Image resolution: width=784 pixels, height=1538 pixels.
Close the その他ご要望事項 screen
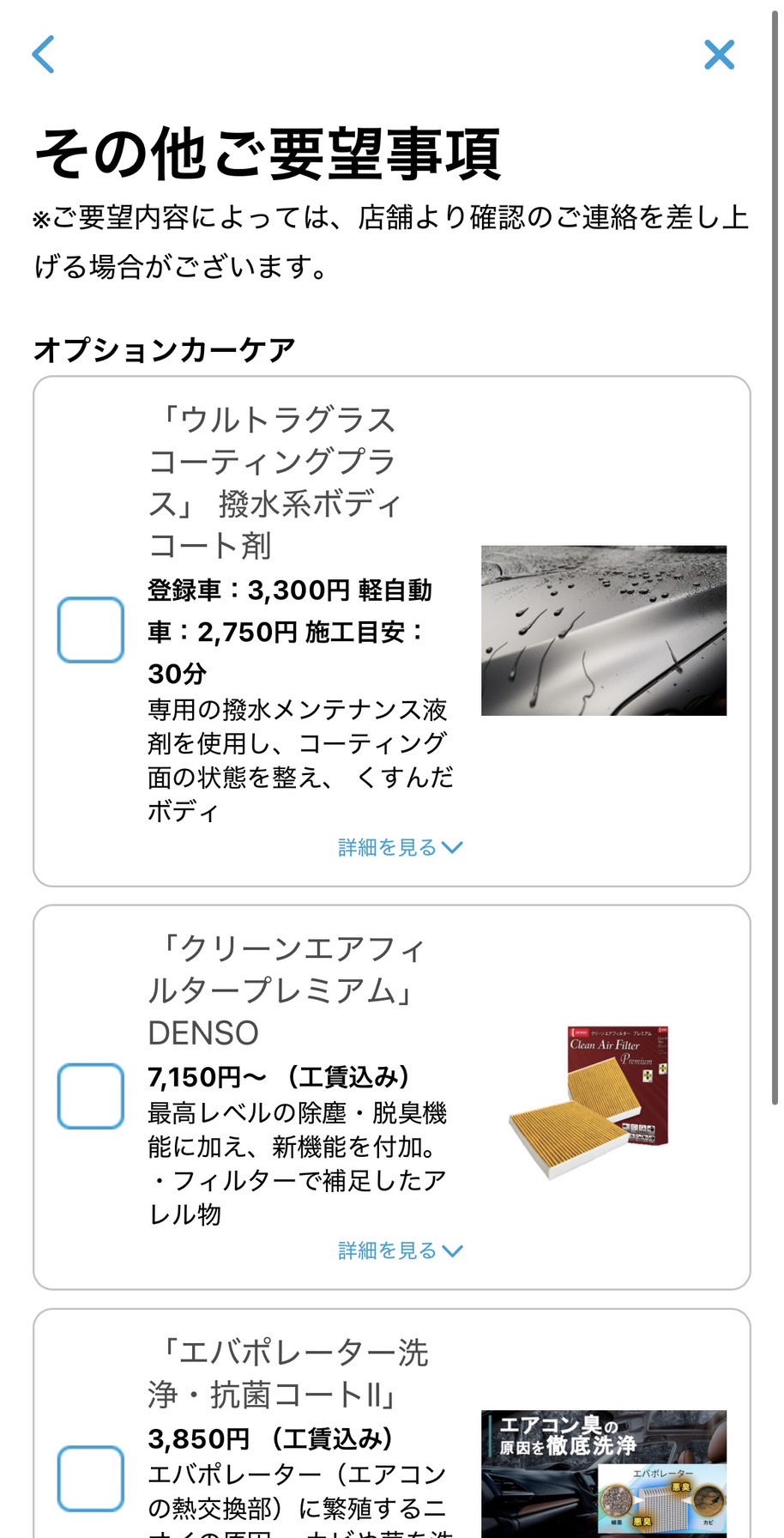(719, 55)
